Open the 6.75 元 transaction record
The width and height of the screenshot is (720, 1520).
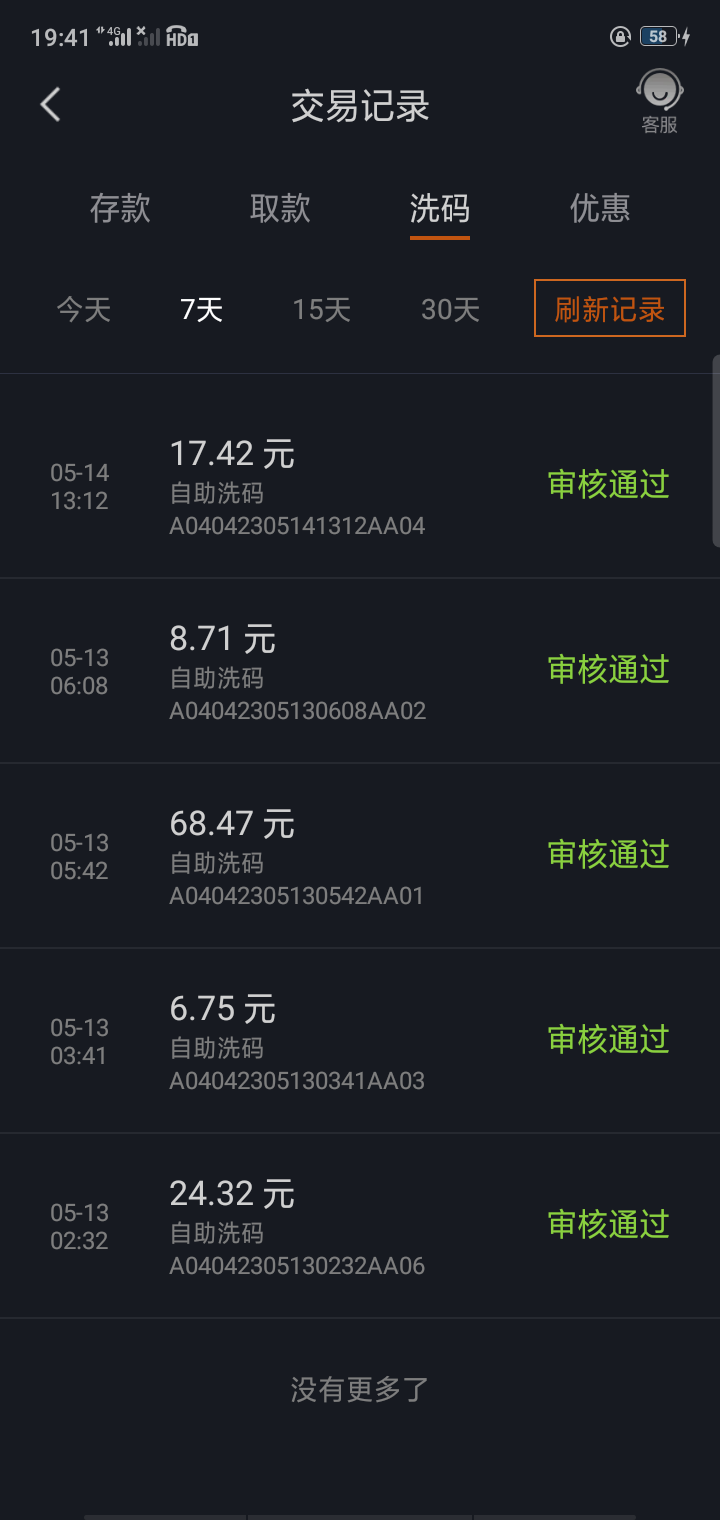click(x=359, y=1041)
